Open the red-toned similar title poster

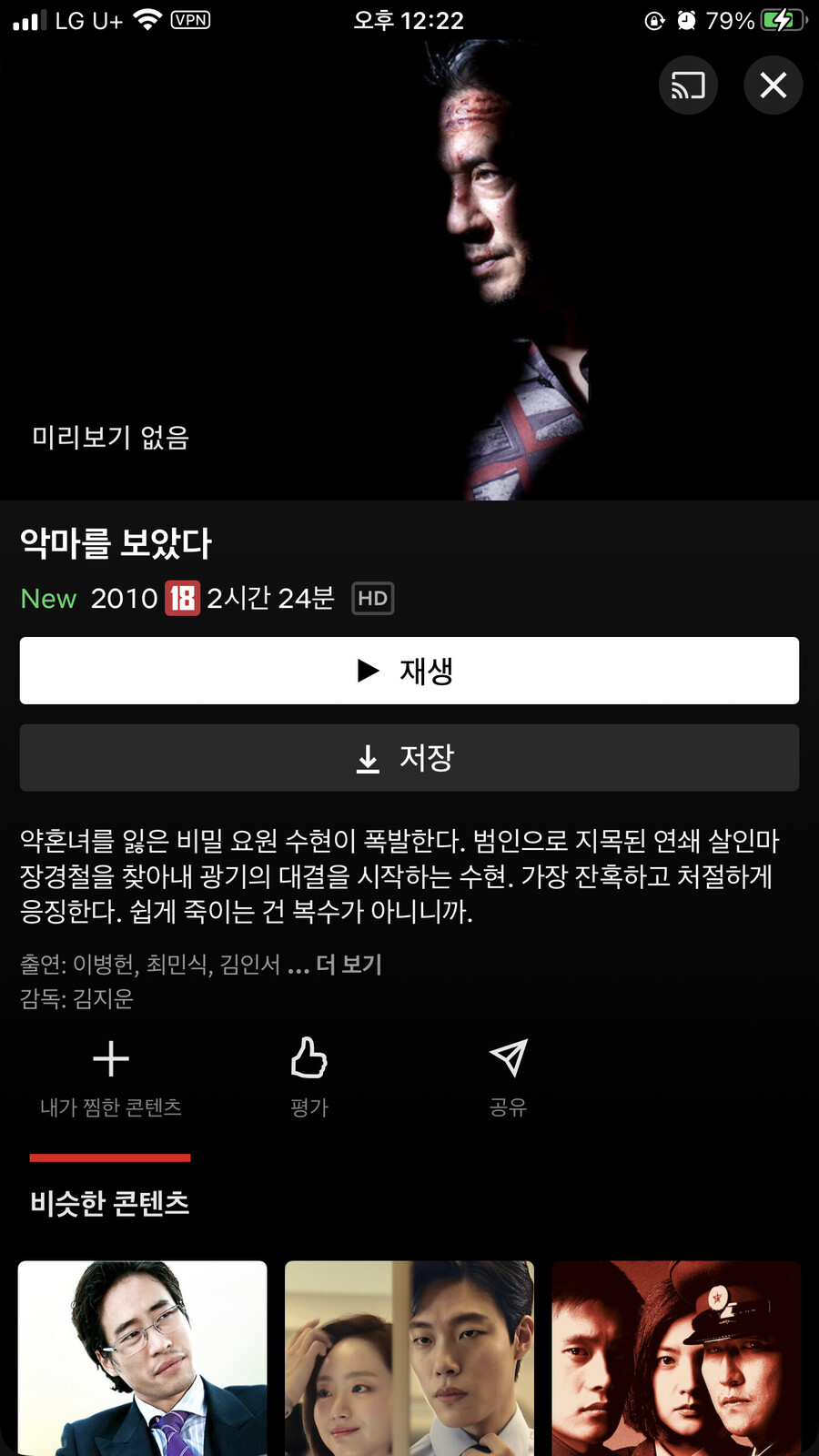(x=676, y=1358)
